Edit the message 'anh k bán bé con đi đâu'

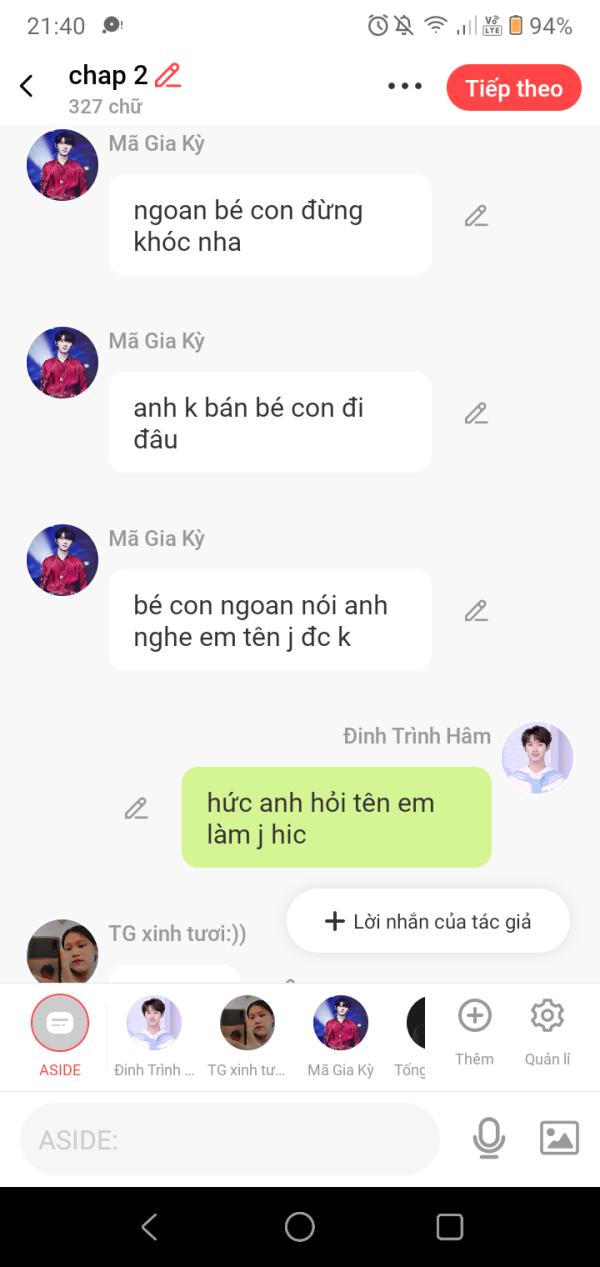coord(476,413)
